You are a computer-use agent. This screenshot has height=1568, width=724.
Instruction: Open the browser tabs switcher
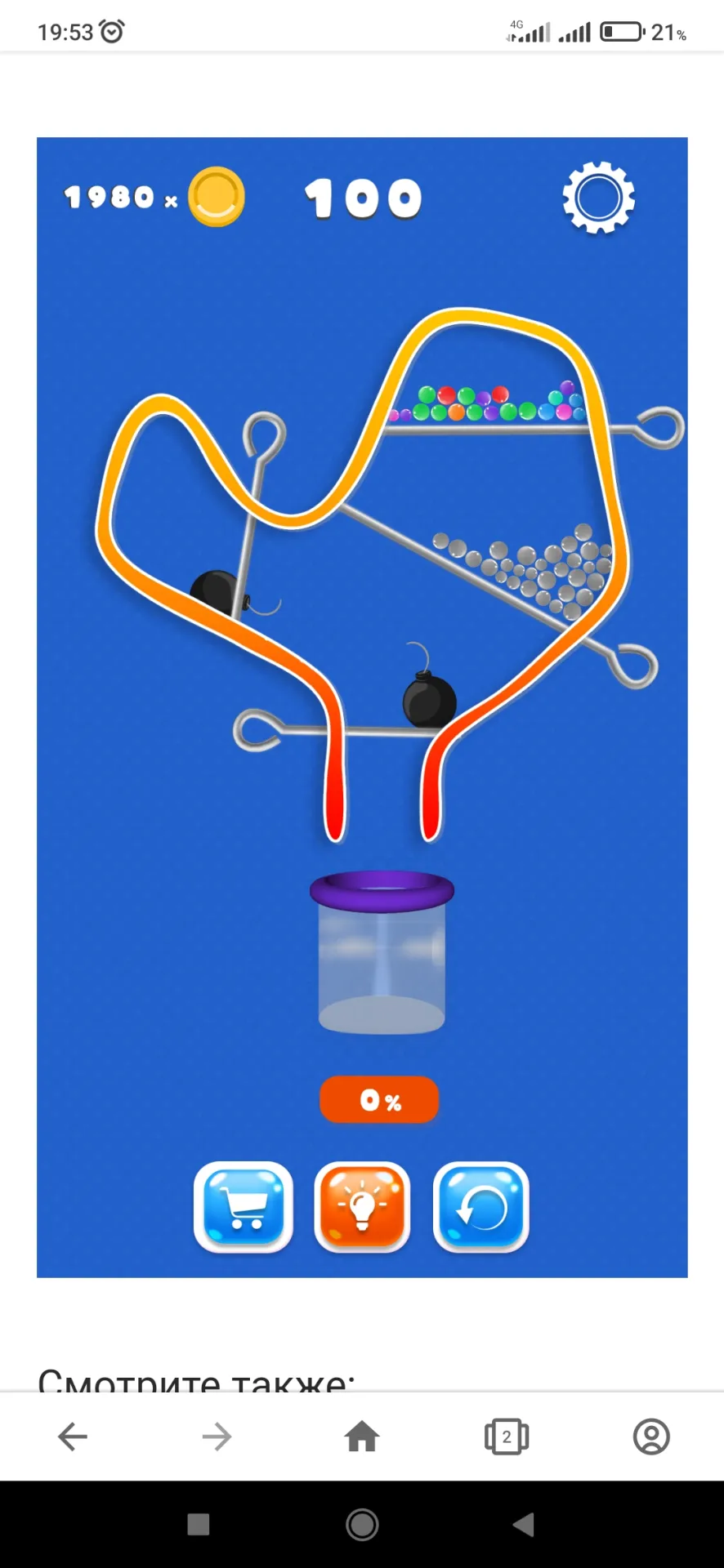click(507, 1437)
